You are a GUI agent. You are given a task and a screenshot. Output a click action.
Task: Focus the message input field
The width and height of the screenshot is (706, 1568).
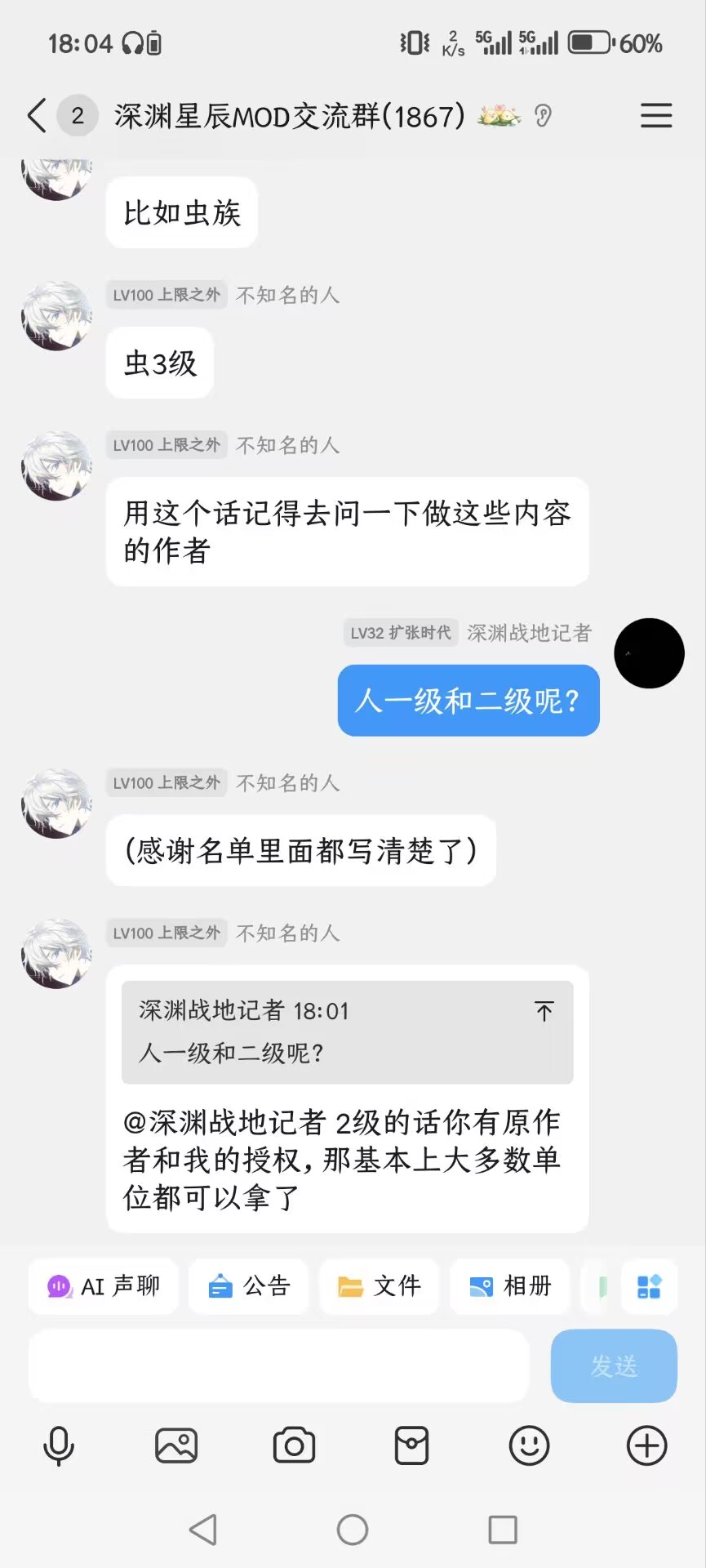278,1365
